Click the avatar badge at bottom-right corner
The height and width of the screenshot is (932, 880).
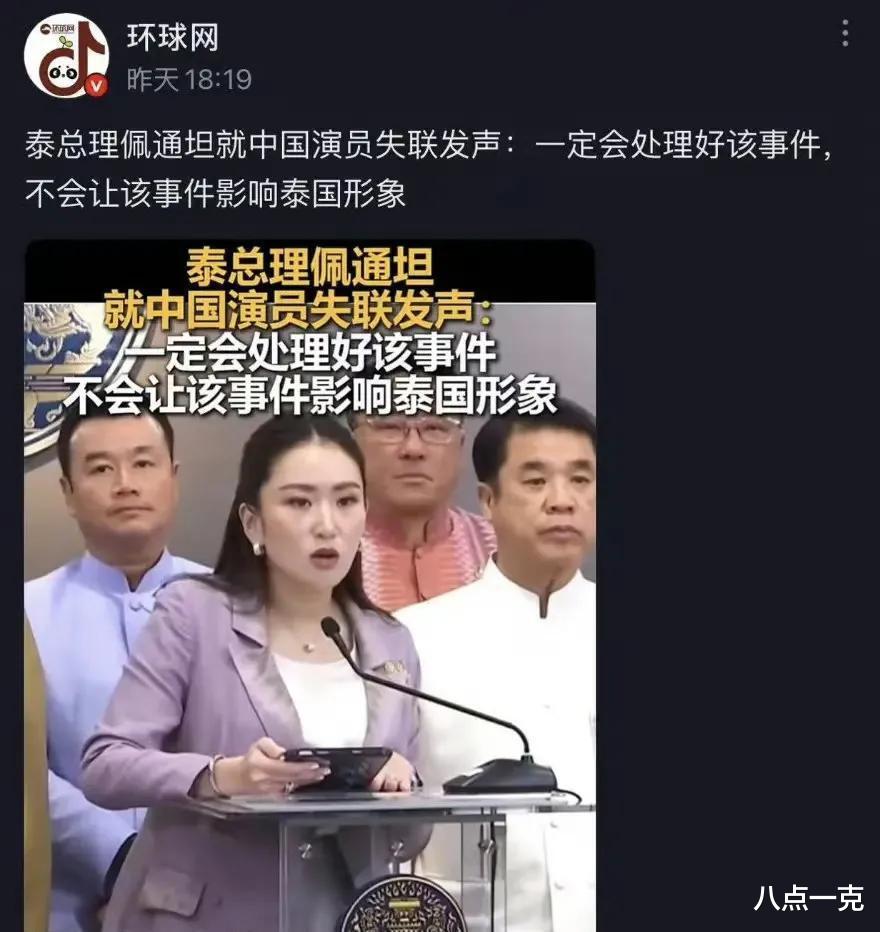[x=94, y=84]
